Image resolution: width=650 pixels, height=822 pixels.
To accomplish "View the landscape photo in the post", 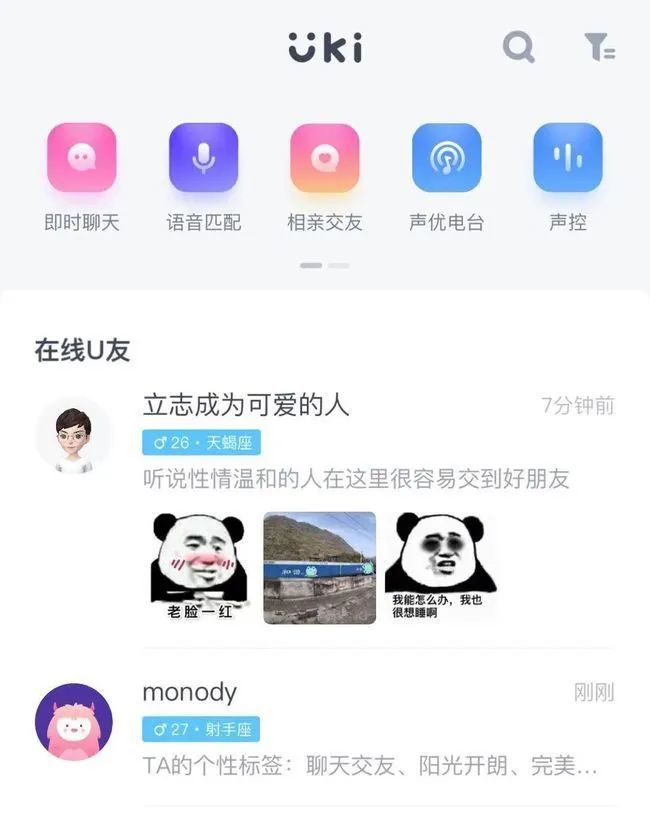I will [319, 567].
